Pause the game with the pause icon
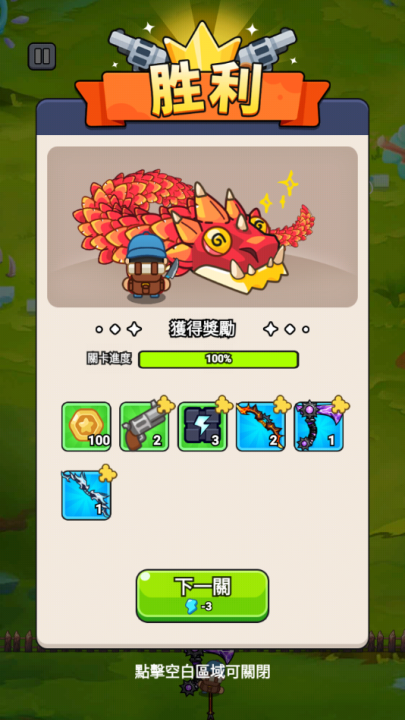405x720 pixels. tap(42, 56)
